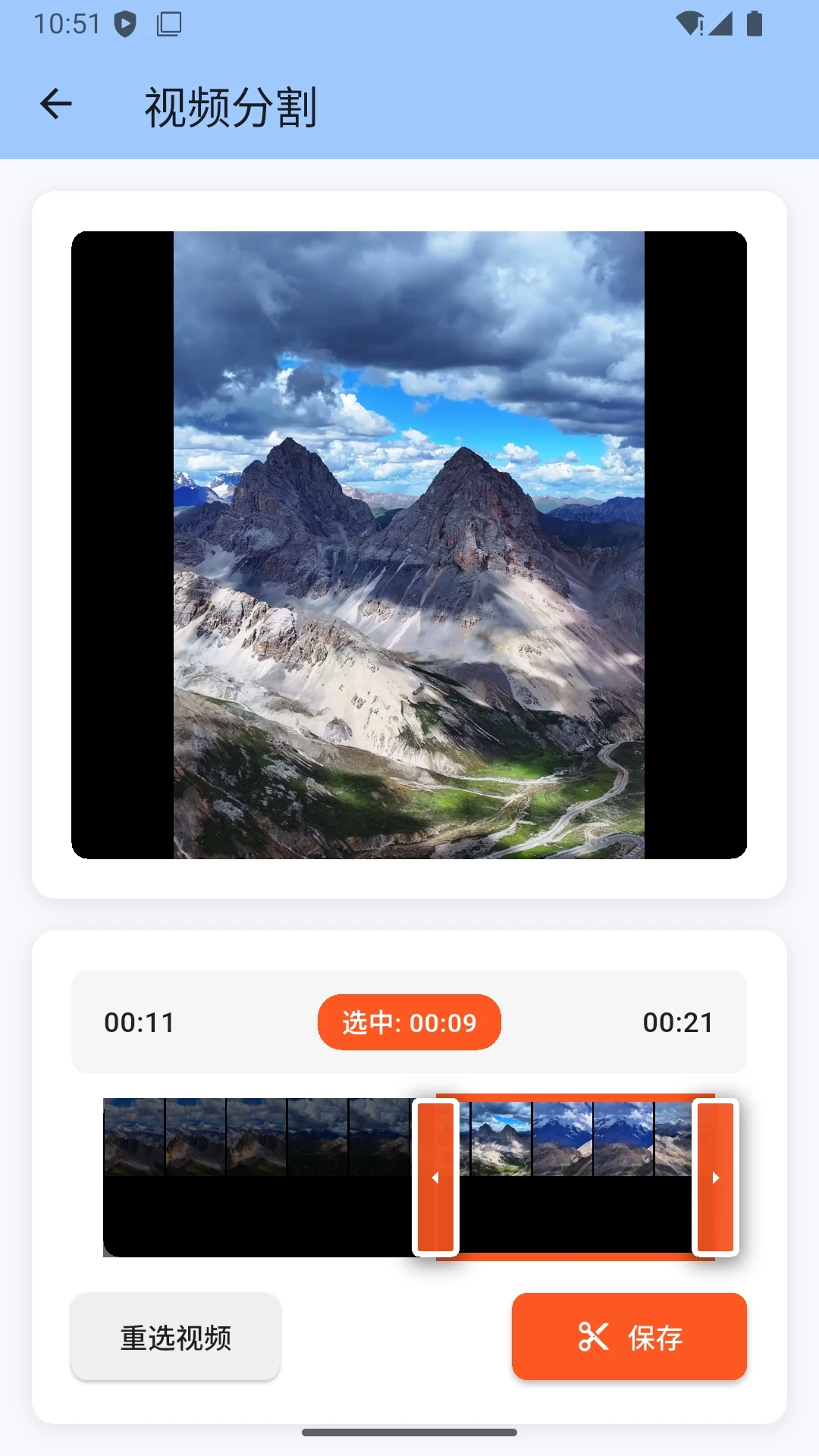
Task: Tap the right trim handle on timeline
Action: 715,1177
